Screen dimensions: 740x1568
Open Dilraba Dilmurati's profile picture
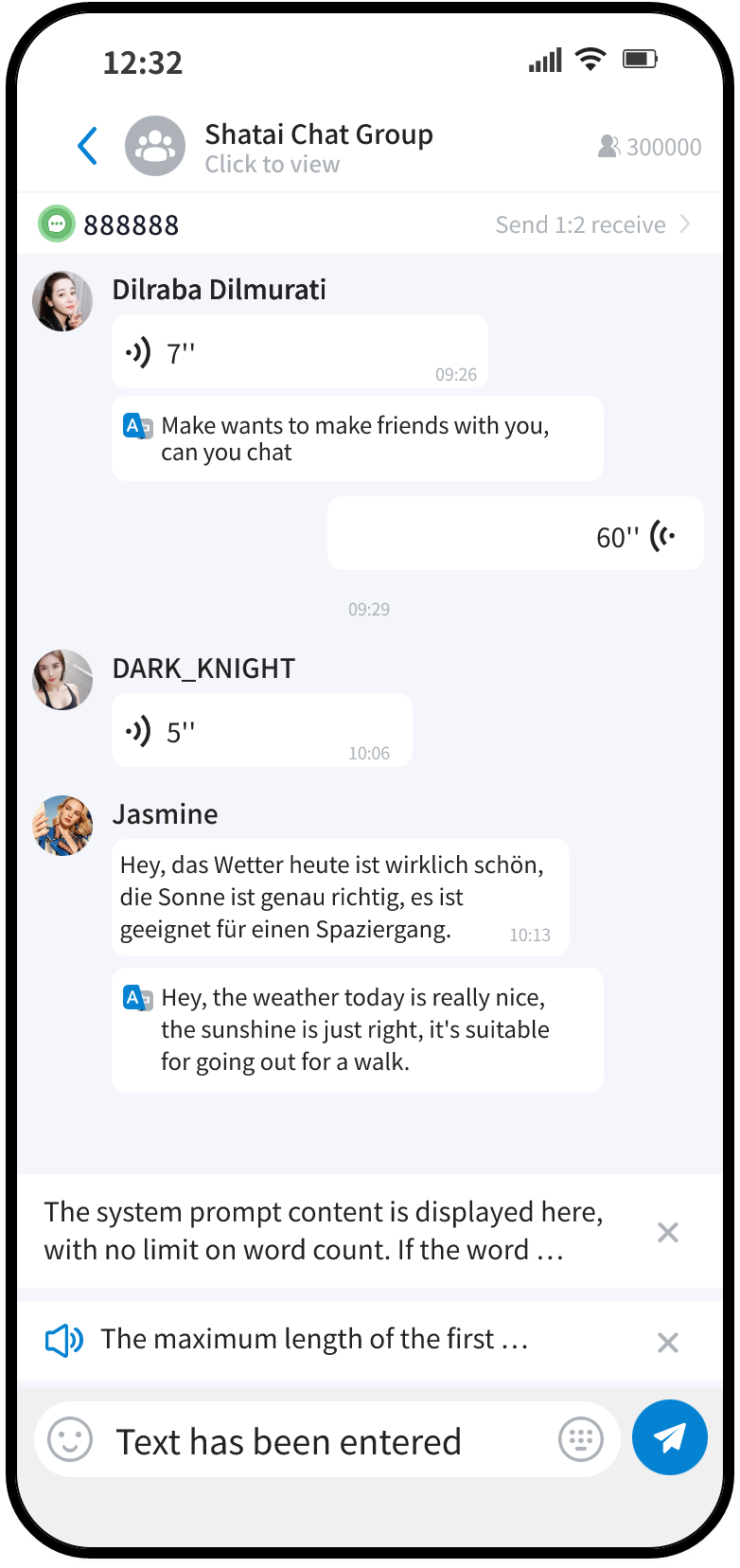tap(62, 301)
